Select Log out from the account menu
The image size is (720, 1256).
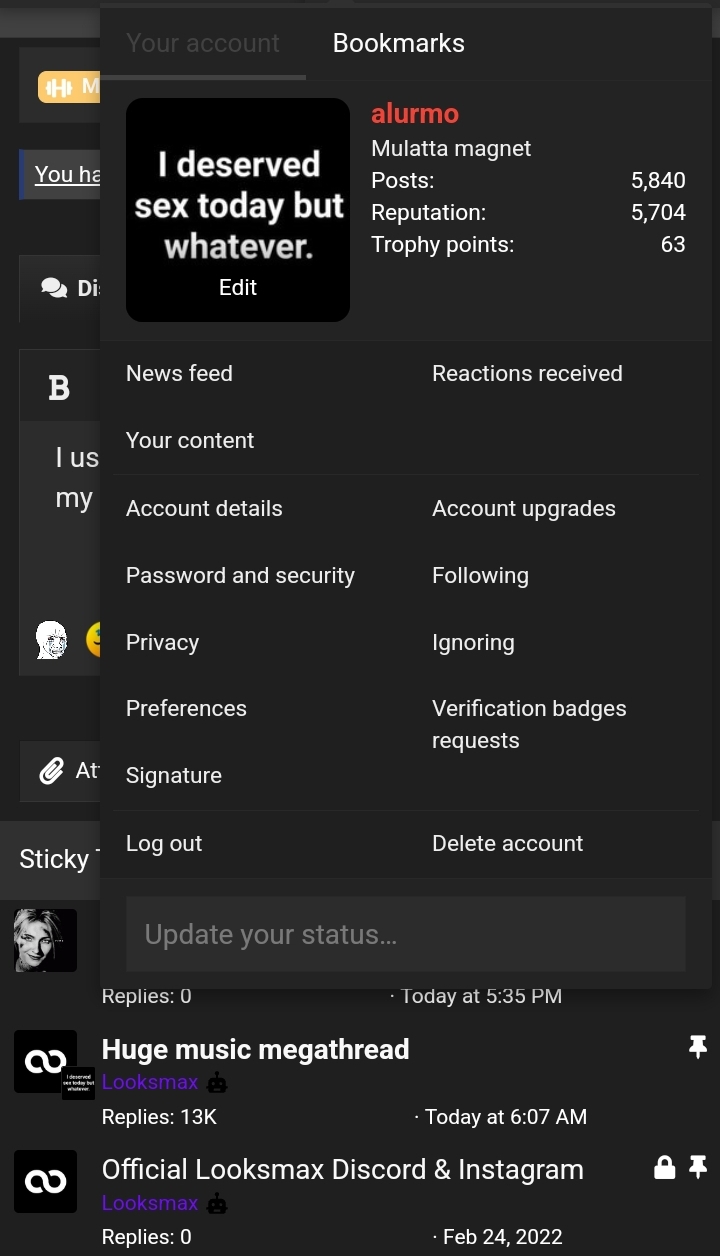click(163, 843)
